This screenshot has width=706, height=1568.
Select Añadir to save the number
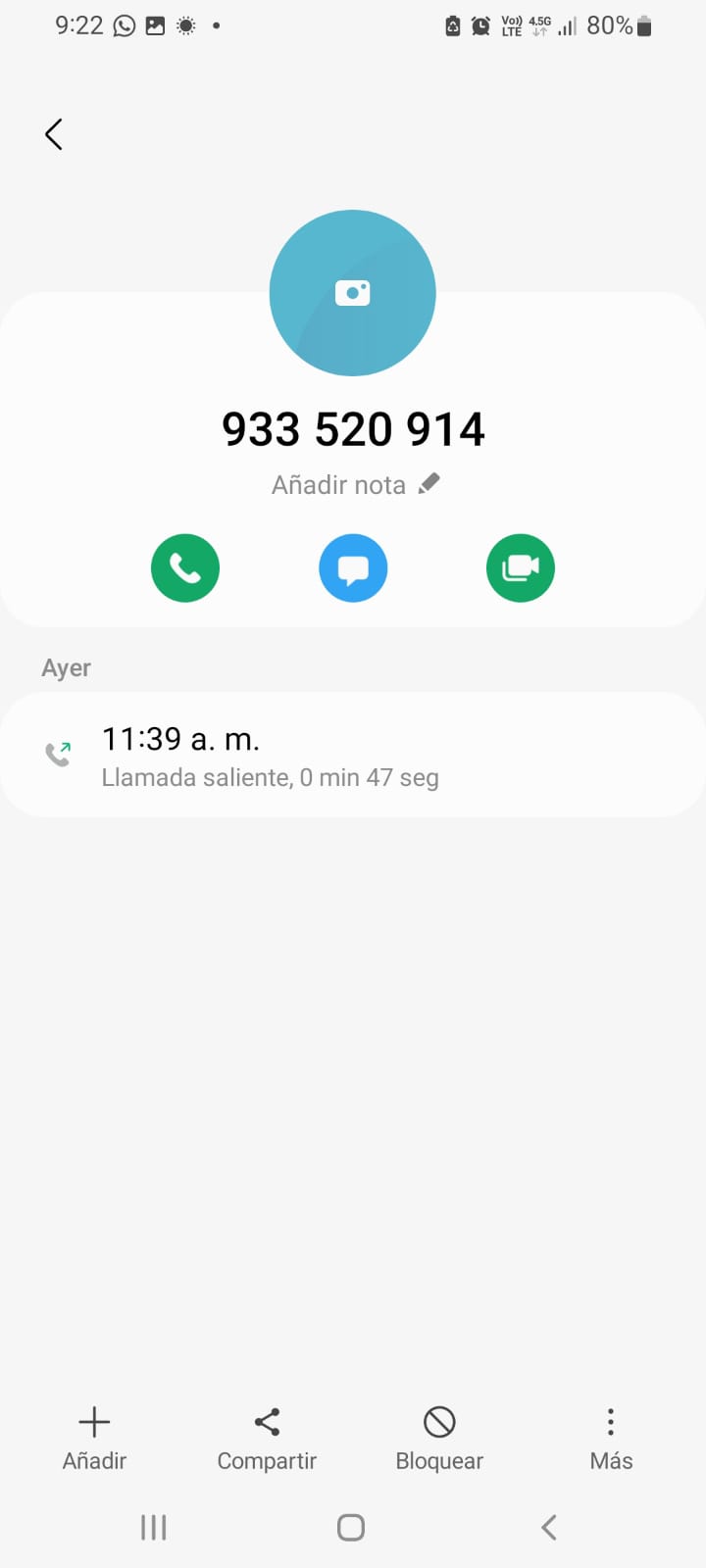[94, 1438]
